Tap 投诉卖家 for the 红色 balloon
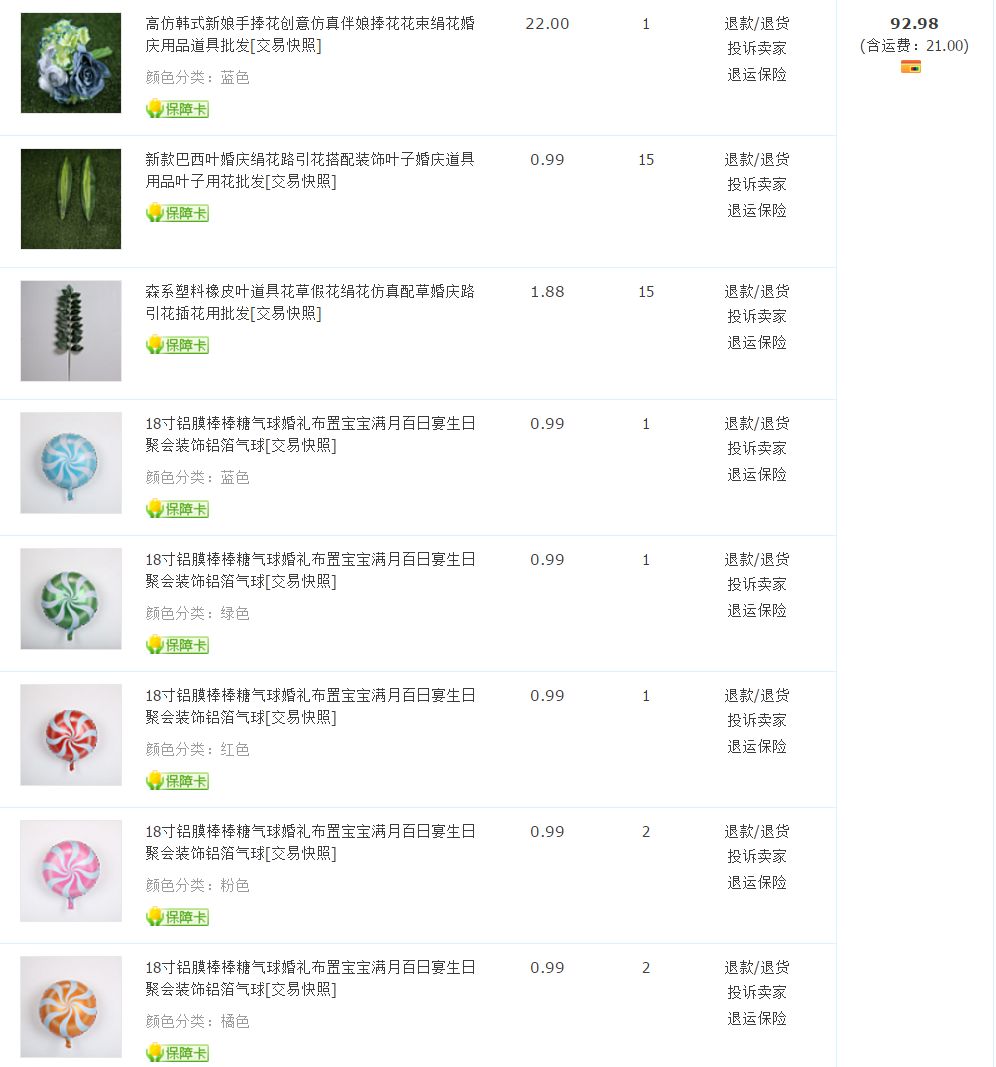This screenshot has height=1067, width=996. pos(756,720)
